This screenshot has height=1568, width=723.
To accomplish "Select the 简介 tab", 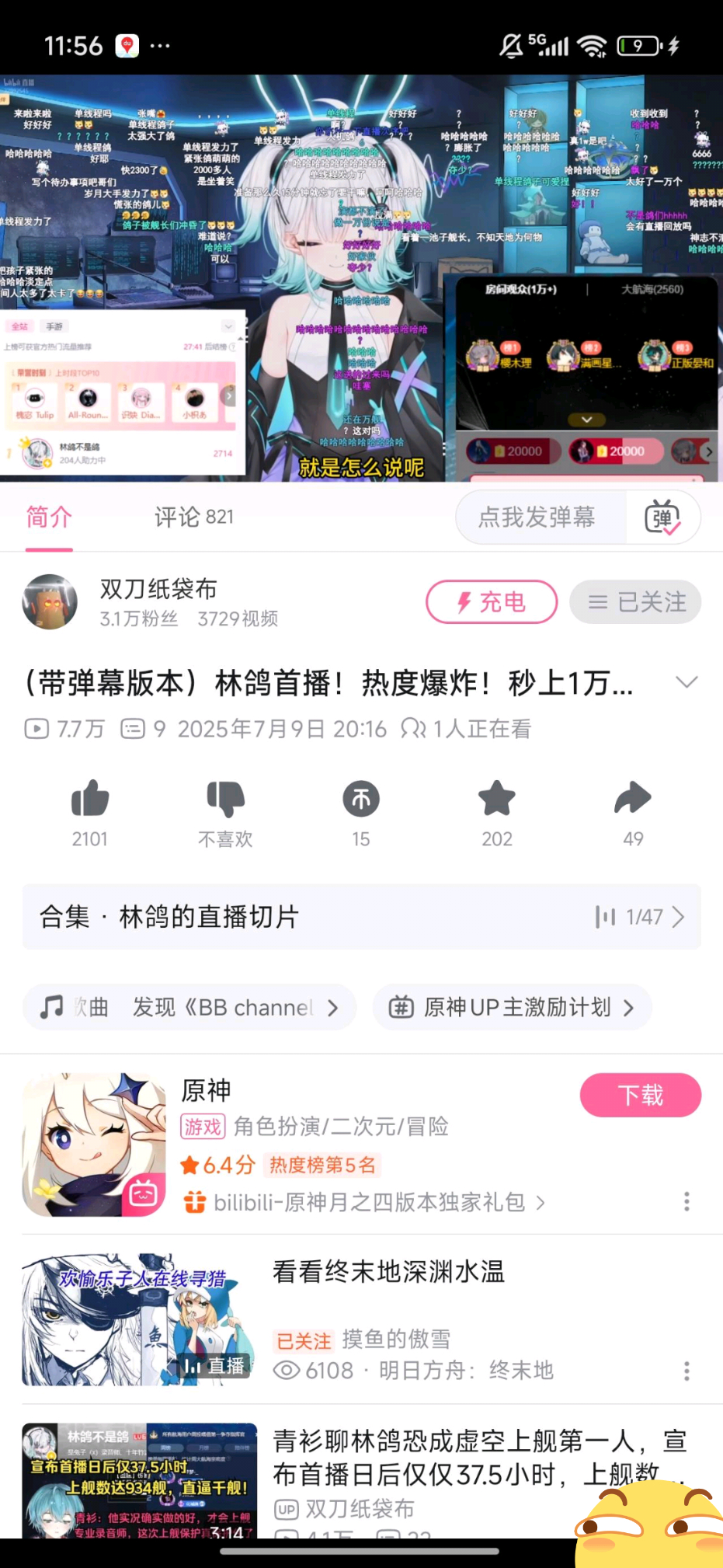I will pos(49,517).
